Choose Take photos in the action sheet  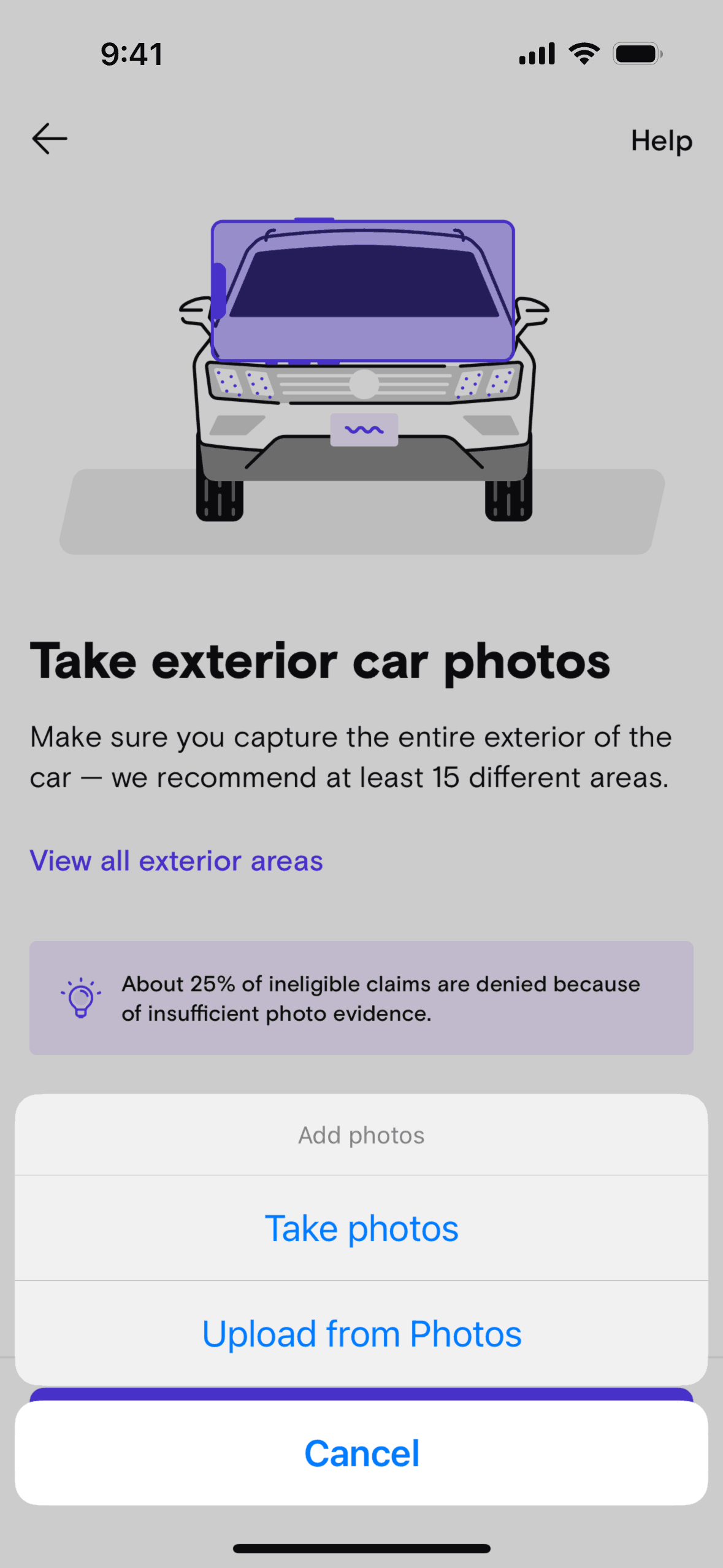tap(361, 1228)
